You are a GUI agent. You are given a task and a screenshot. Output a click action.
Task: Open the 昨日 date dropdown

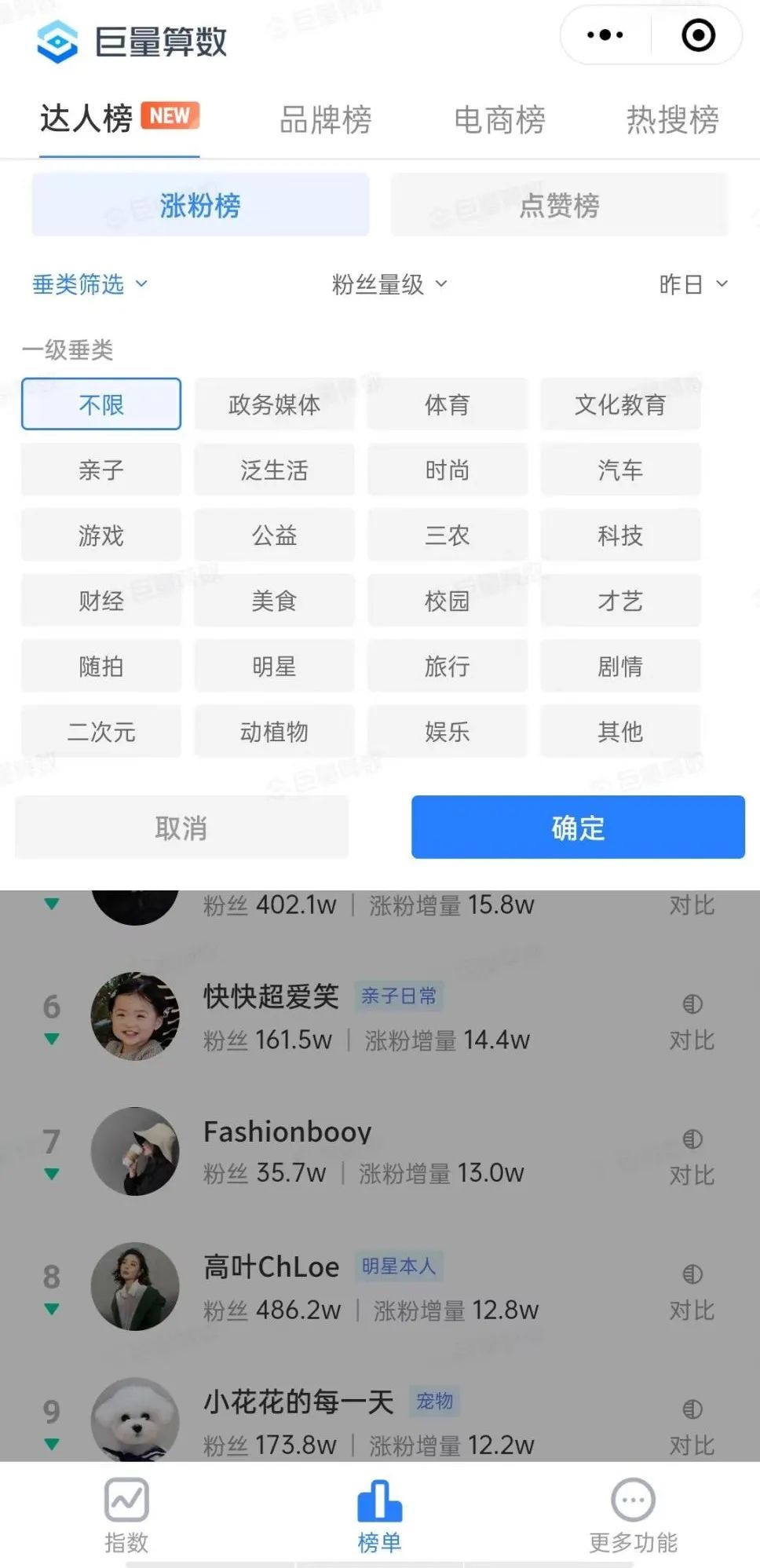pos(692,284)
